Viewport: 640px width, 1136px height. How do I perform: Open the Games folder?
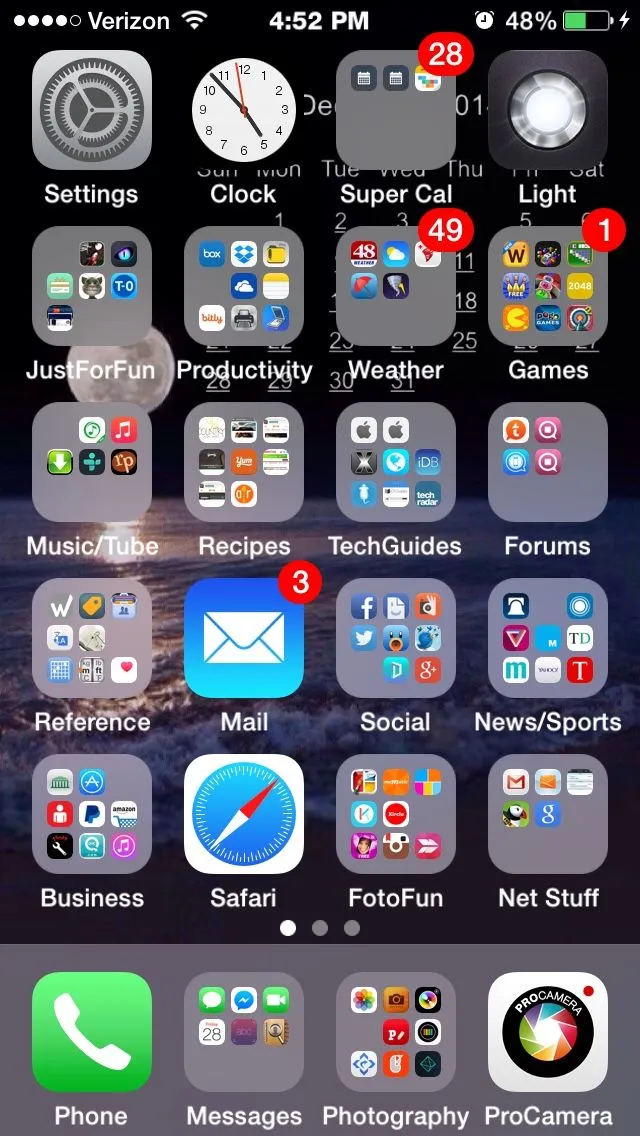click(x=548, y=286)
